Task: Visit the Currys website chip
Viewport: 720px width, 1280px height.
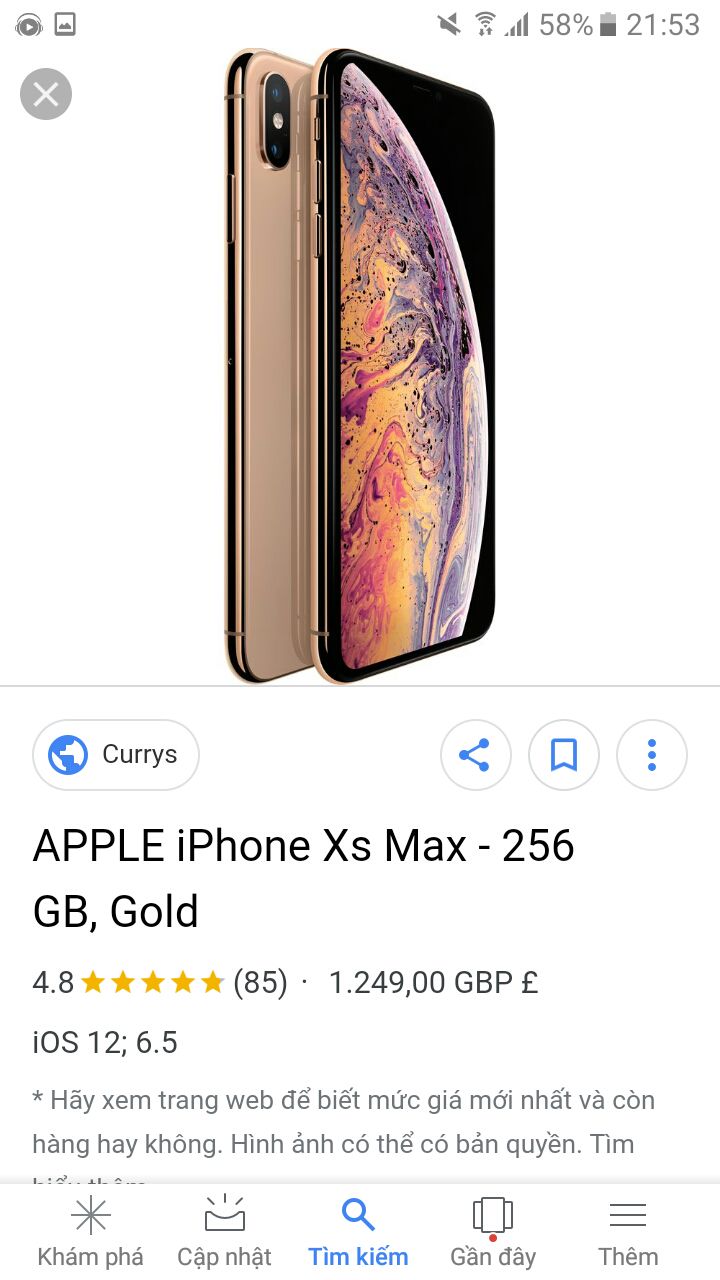Action: click(116, 754)
